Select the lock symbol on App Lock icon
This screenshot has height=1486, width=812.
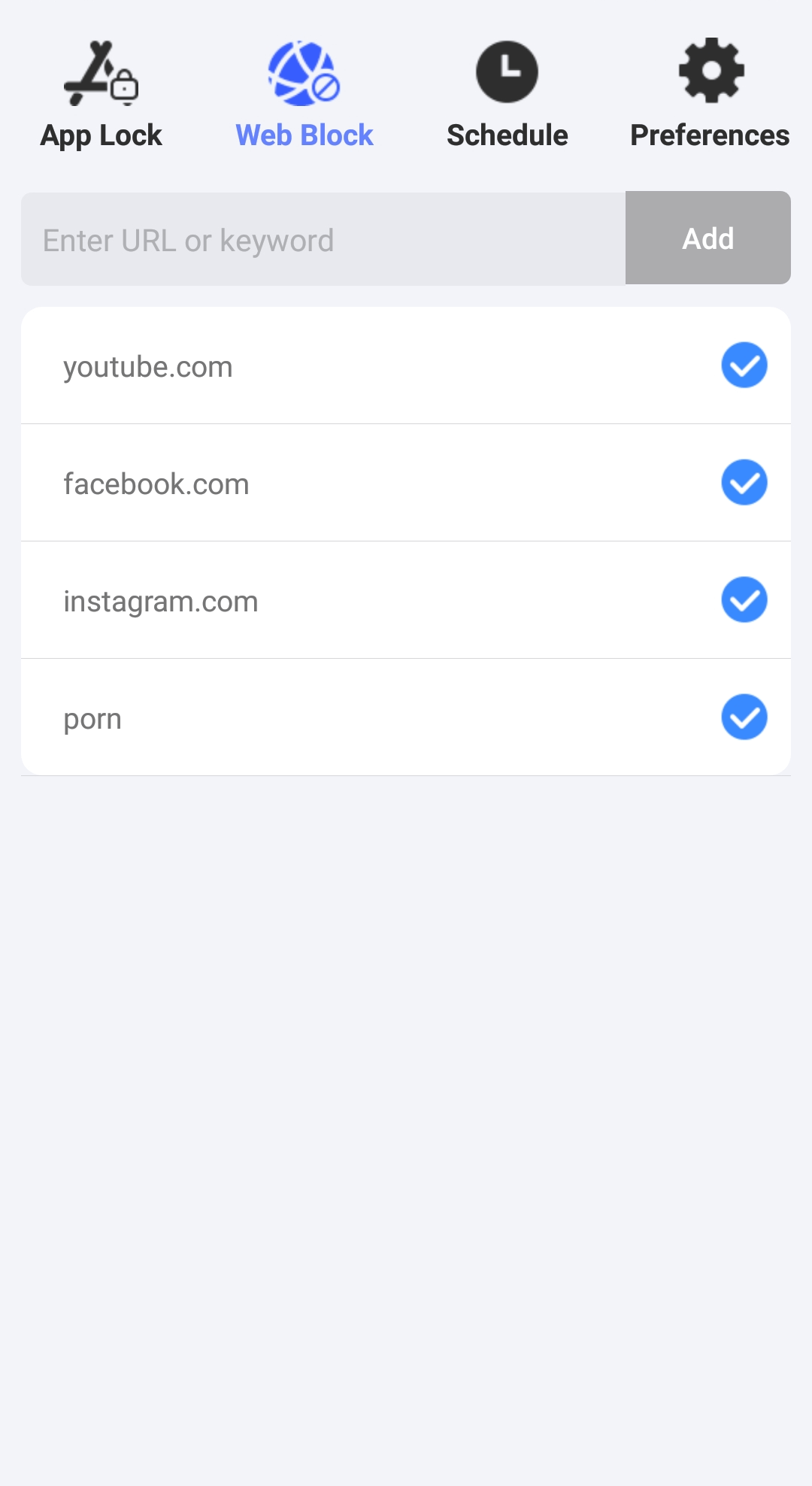[126, 86]
